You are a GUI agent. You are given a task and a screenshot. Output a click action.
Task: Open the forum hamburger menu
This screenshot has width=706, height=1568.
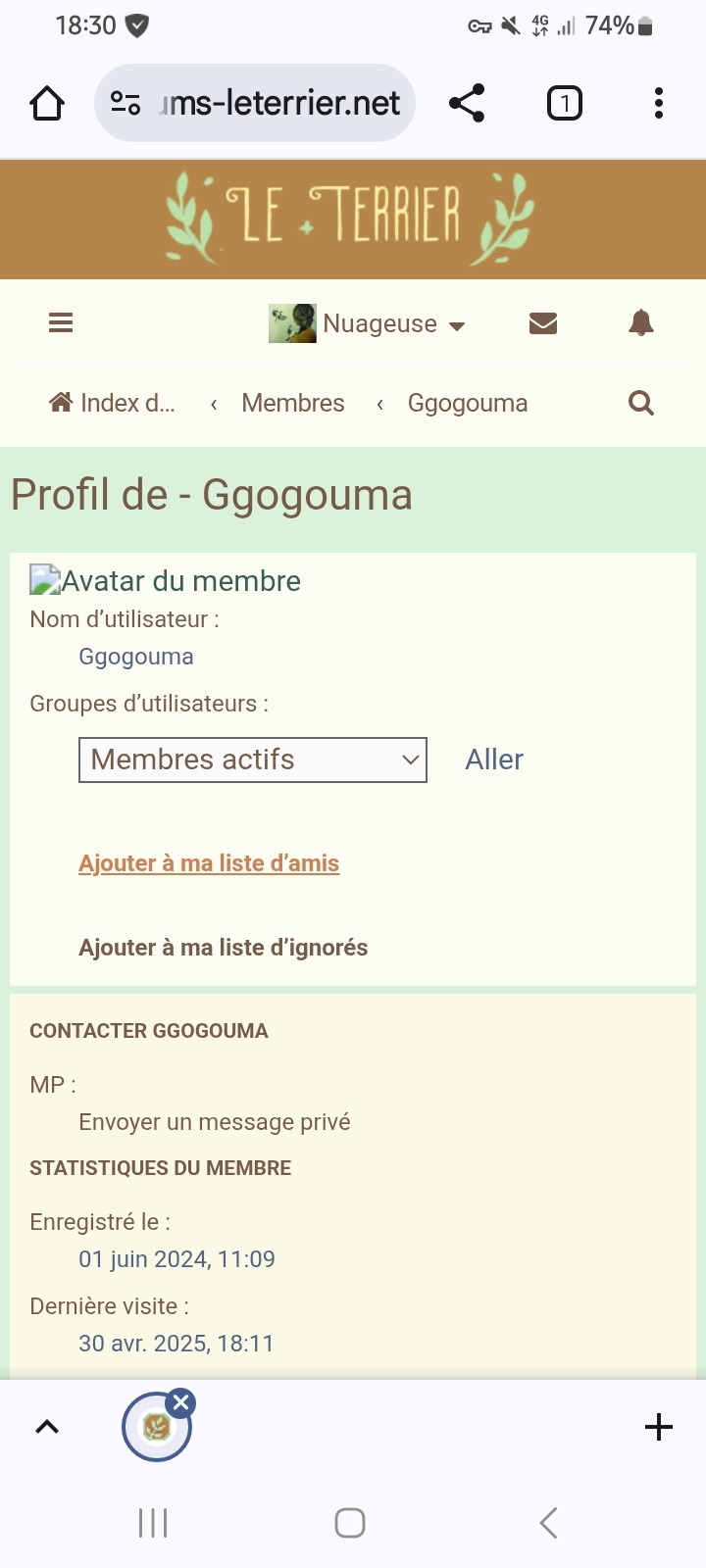point(61,322)
